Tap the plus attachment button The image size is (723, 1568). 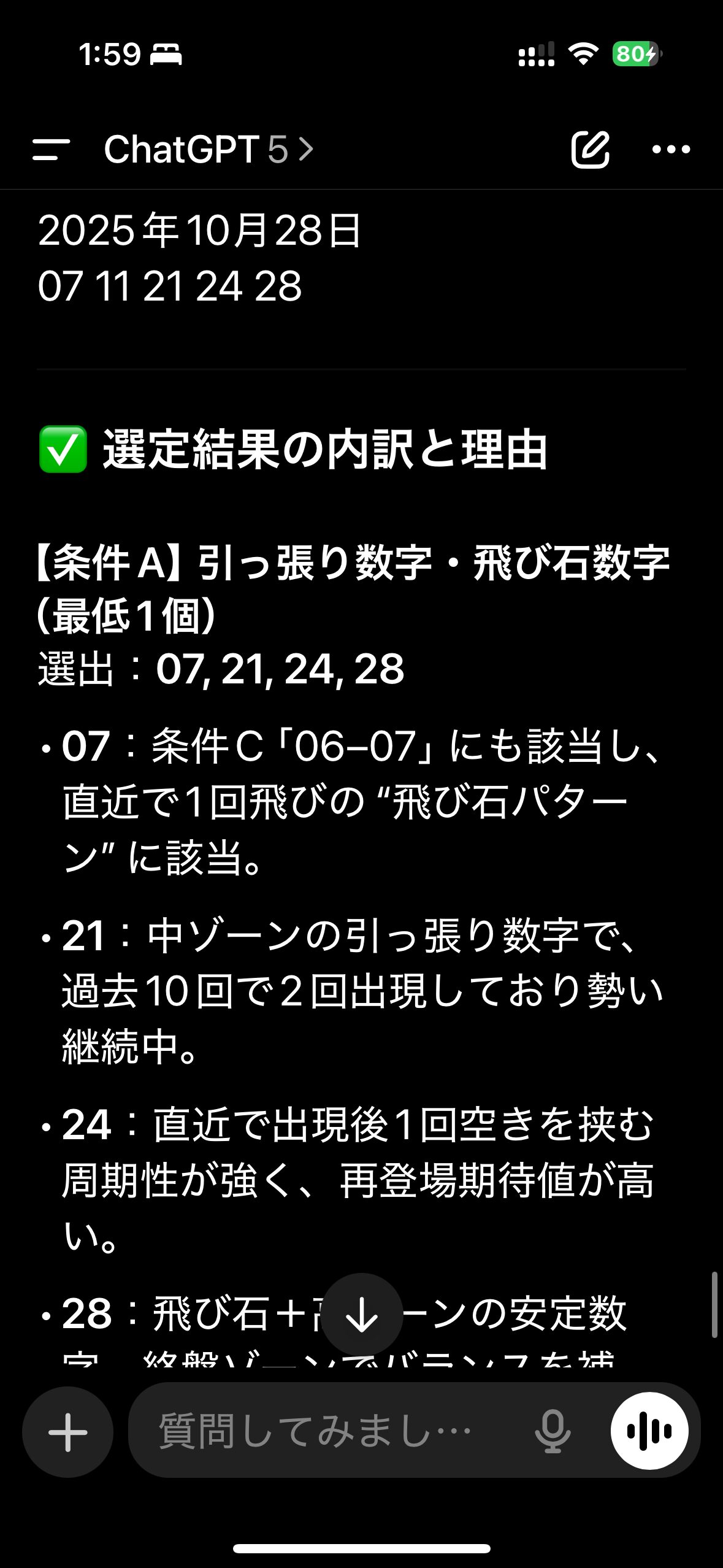point(67,1432)
